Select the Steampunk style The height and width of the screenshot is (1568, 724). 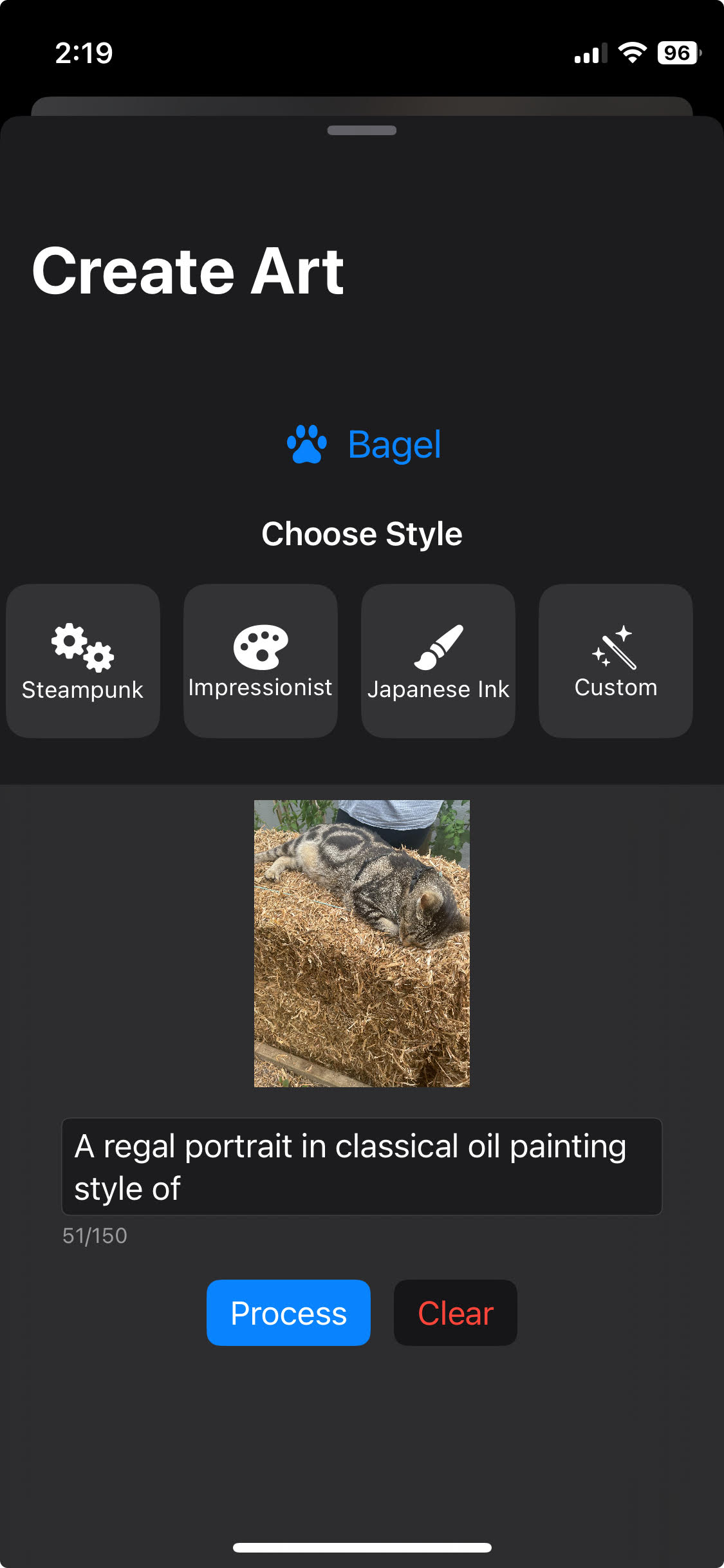coord(83,660)
